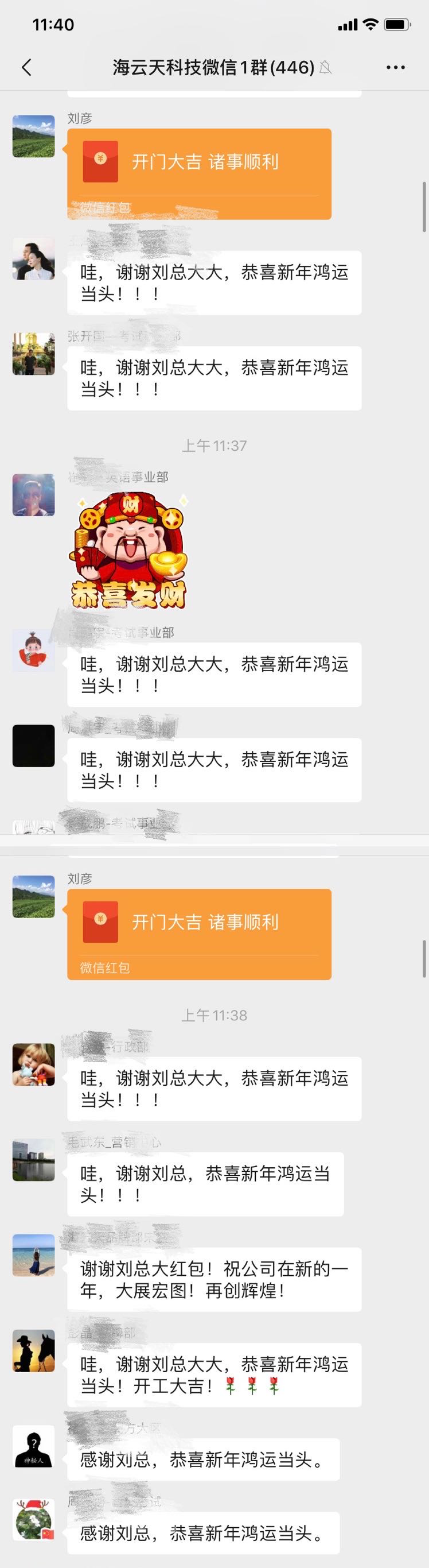This screenshot has height=1568, width=429.
Task: Open the solid black avatar's profile
Action: pyautogui.click(x=33, y=746)
